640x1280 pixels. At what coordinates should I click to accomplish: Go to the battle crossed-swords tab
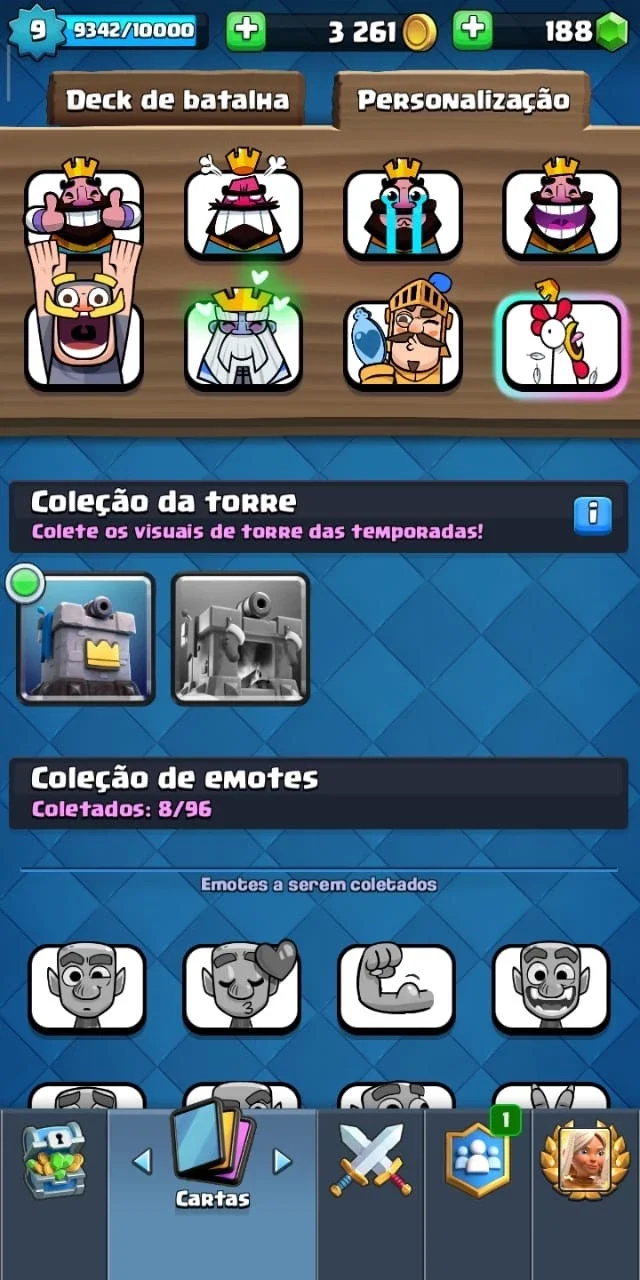(x=371, y=1160)
